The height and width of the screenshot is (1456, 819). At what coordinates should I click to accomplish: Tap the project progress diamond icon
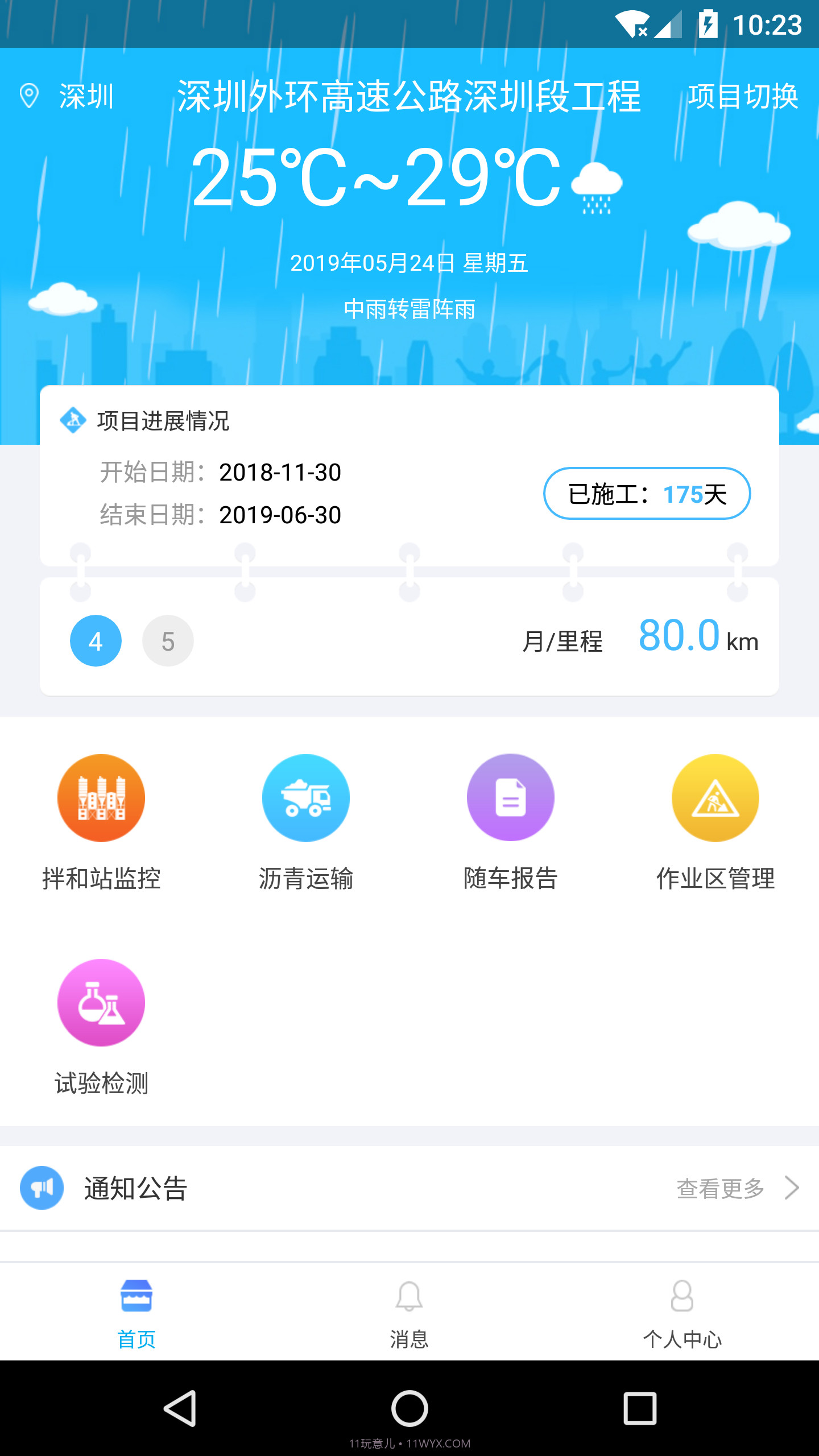(x=73, y=421)
